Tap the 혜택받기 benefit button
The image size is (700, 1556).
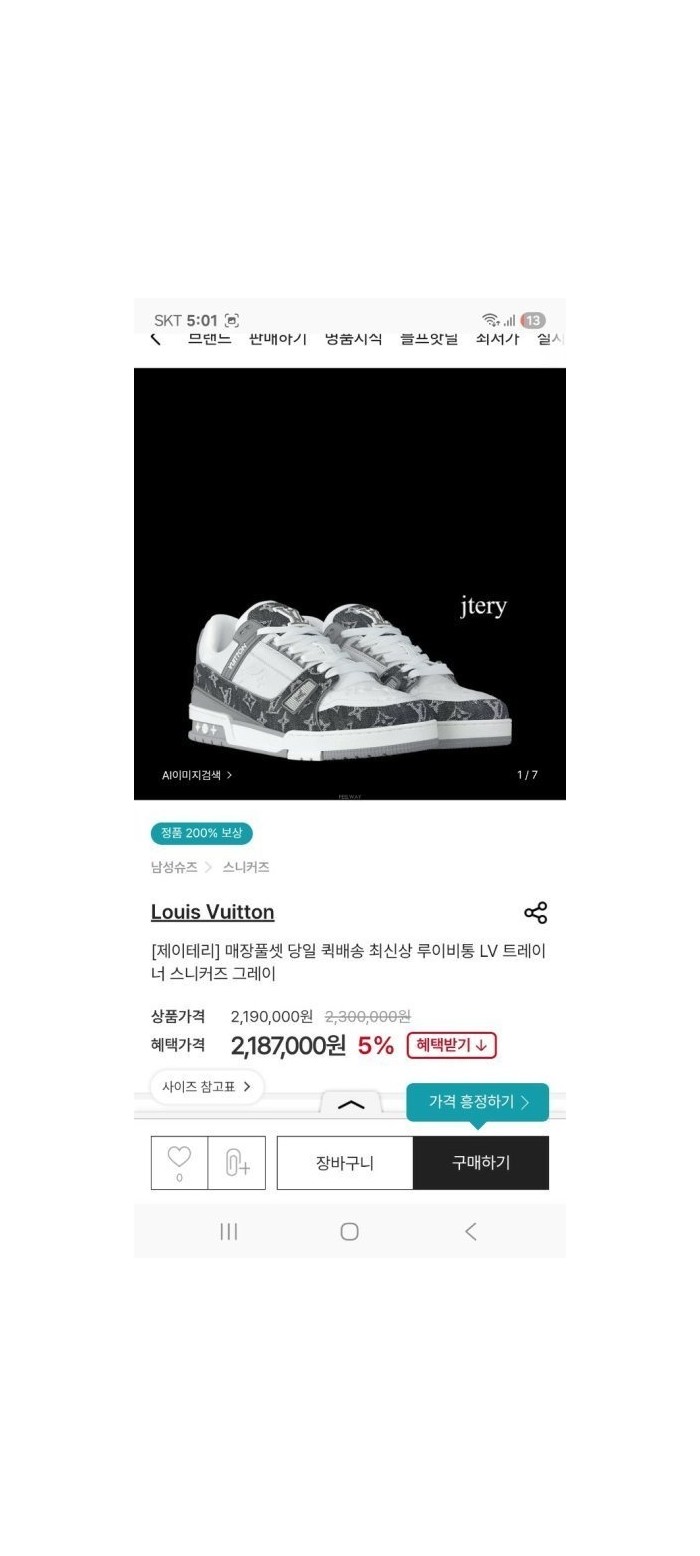[451, 1046]
